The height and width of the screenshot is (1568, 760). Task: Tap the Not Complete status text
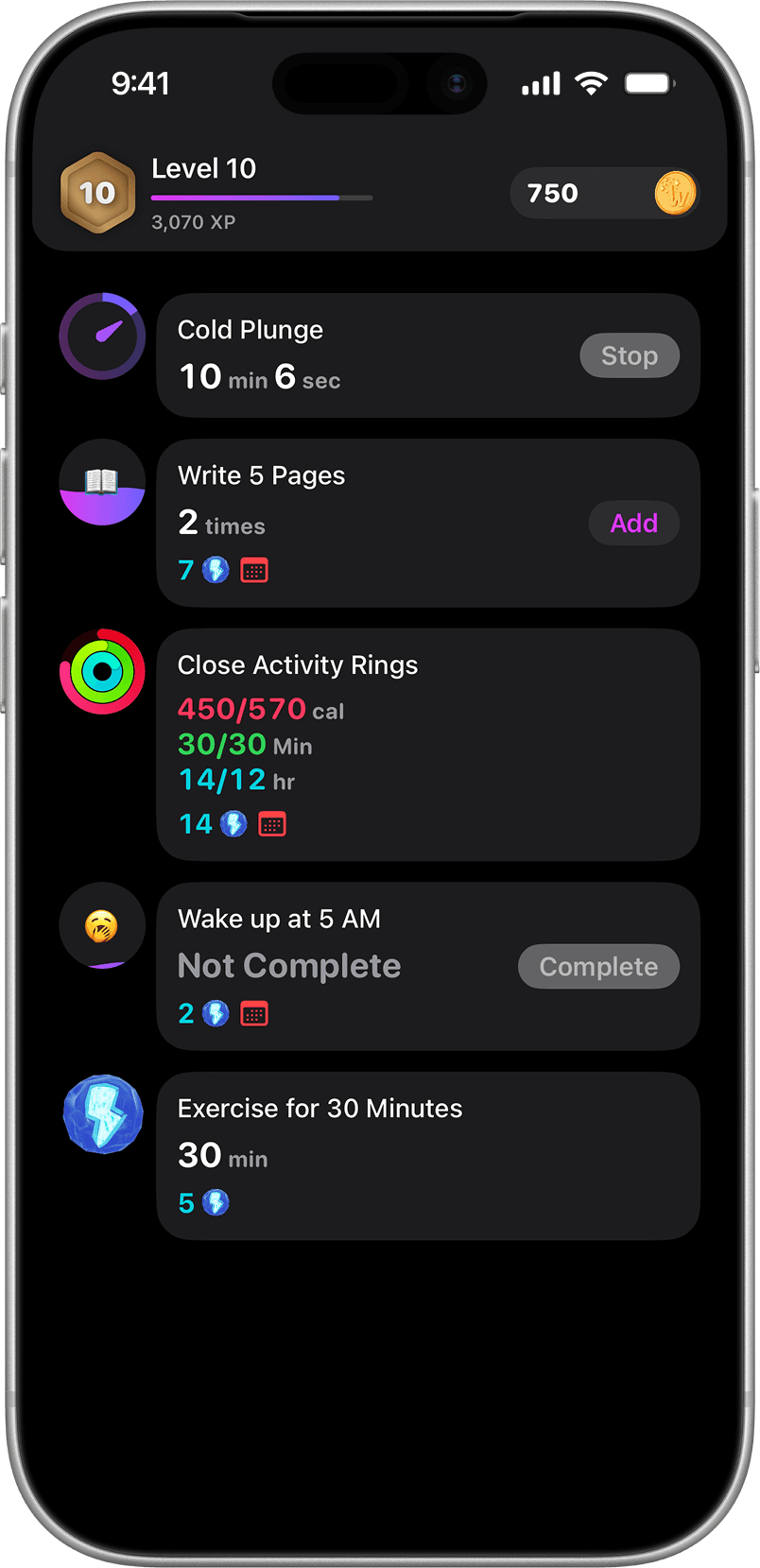288,966
